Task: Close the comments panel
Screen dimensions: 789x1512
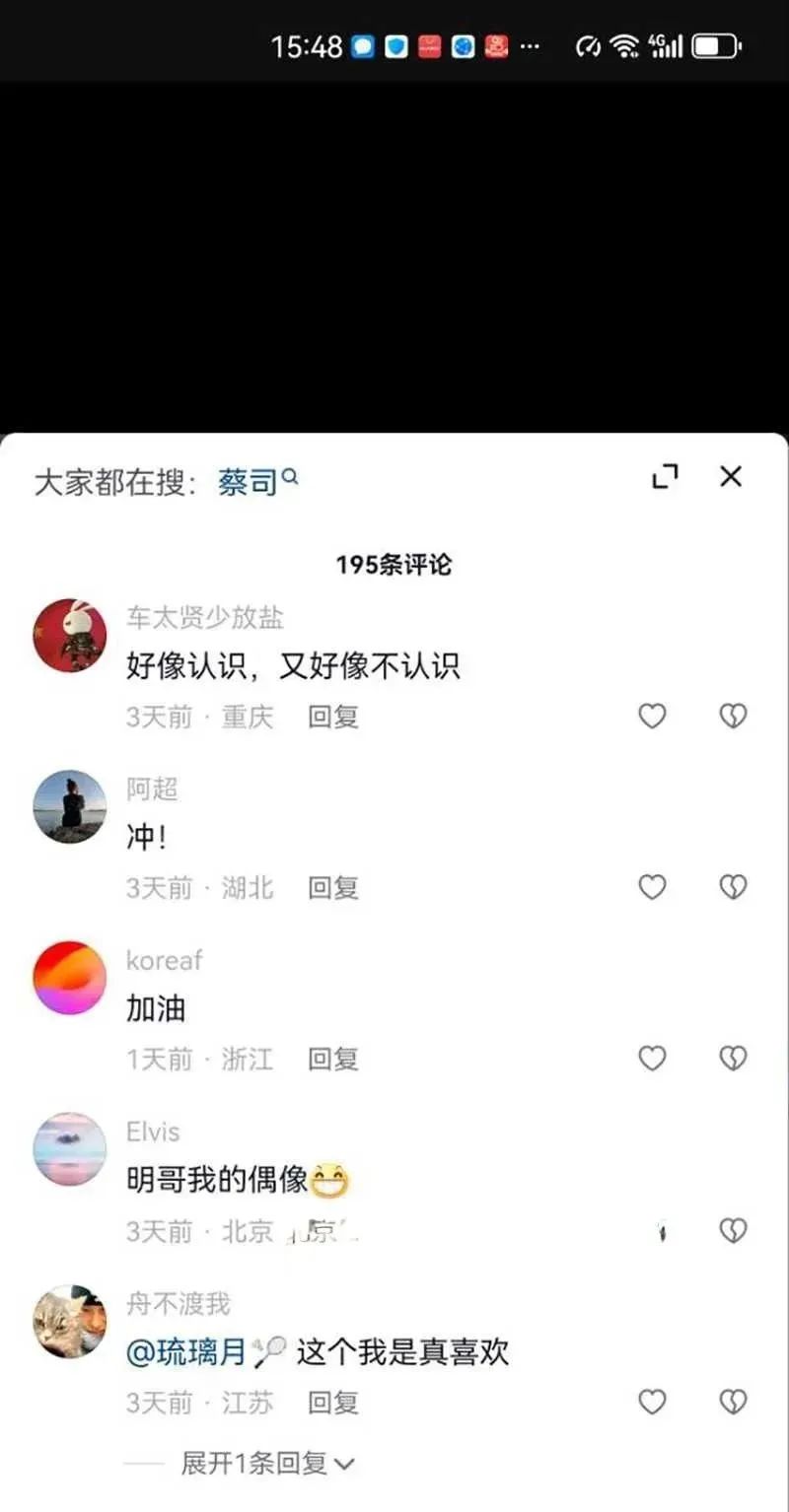Action: click(731, 477)
